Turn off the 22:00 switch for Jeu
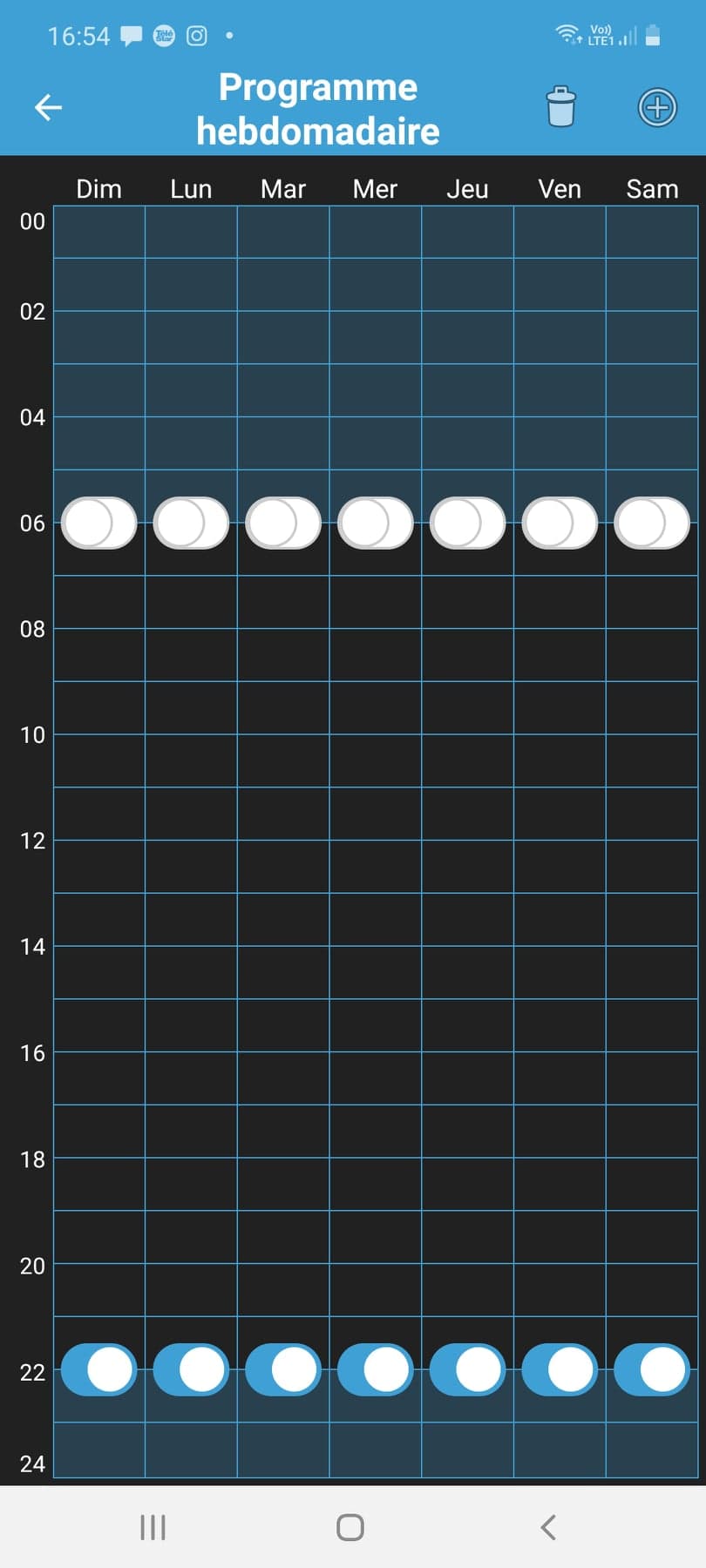The height and width of the screenshot is (1568, 706). 467,1369
